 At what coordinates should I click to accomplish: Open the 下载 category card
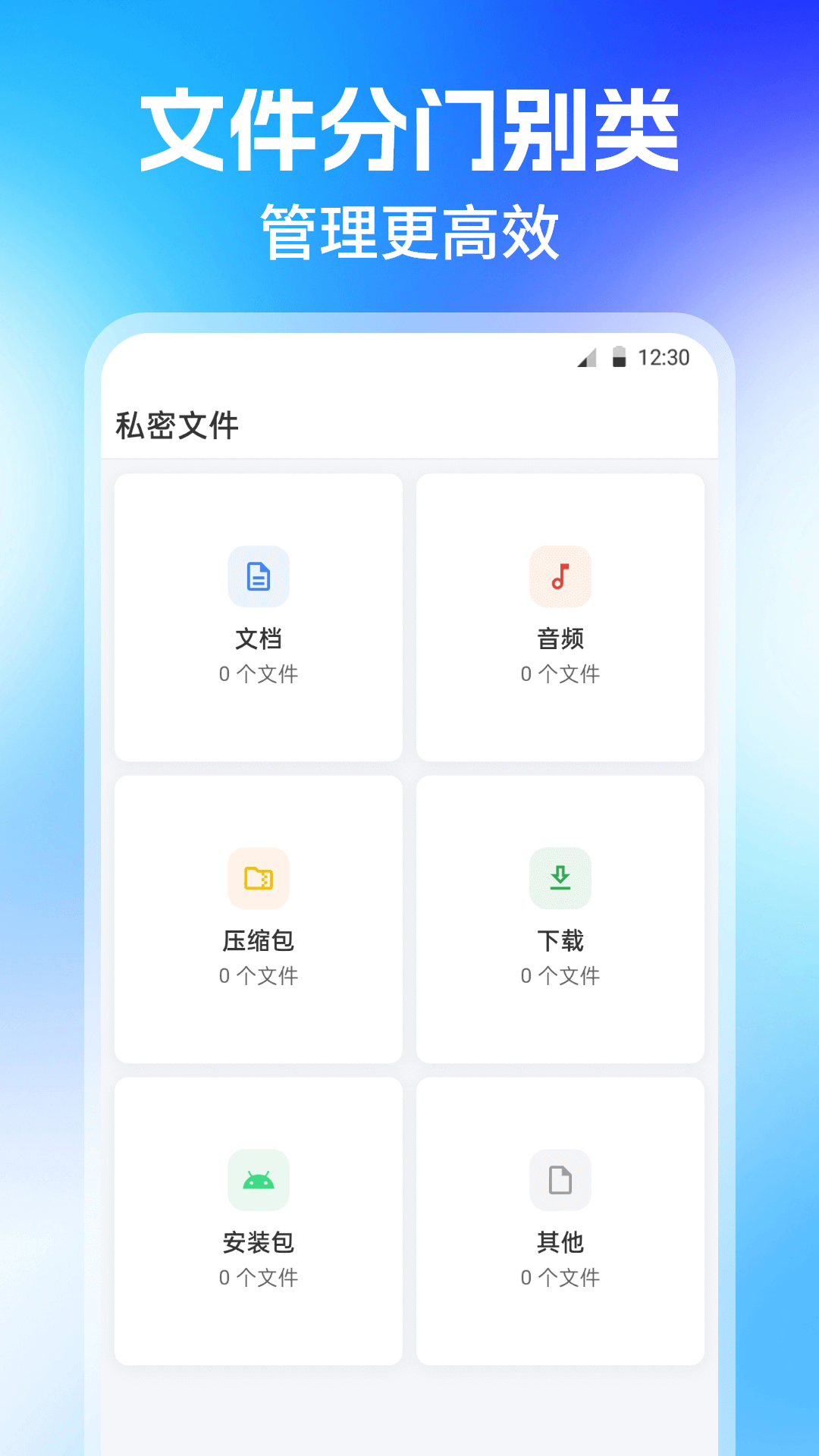pos(560,918)
